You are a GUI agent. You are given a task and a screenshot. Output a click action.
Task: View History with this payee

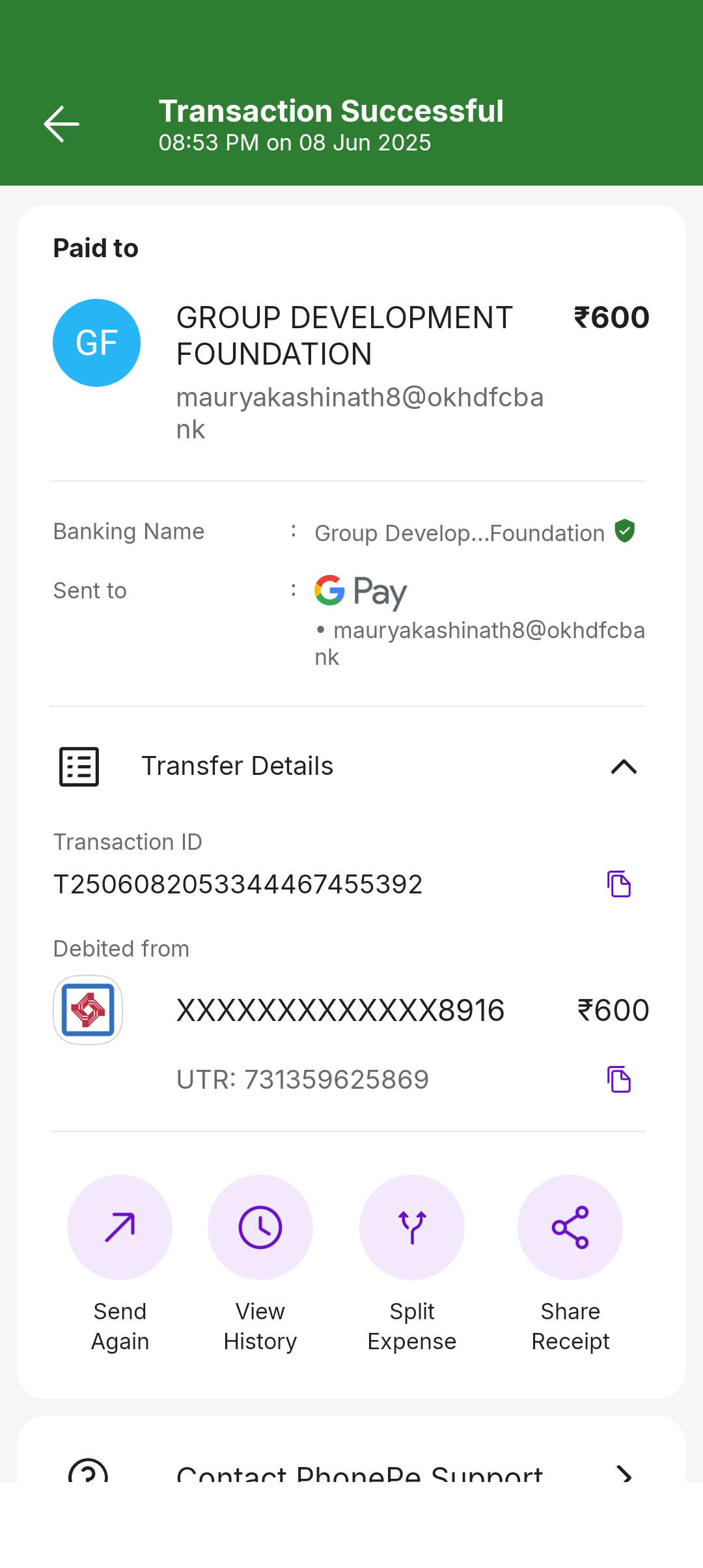pyautogui.click(x=260, y=1227)
